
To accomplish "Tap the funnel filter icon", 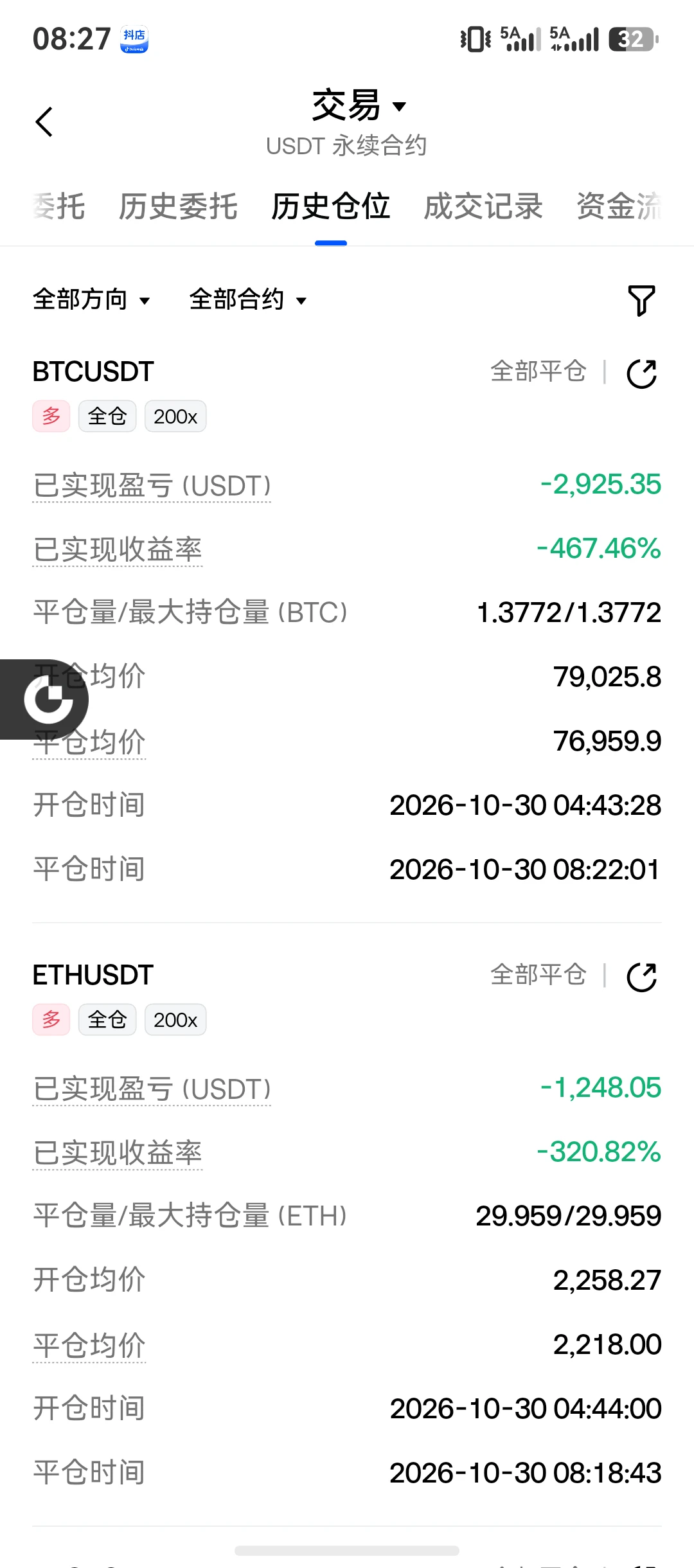I will tap(641, 300).
